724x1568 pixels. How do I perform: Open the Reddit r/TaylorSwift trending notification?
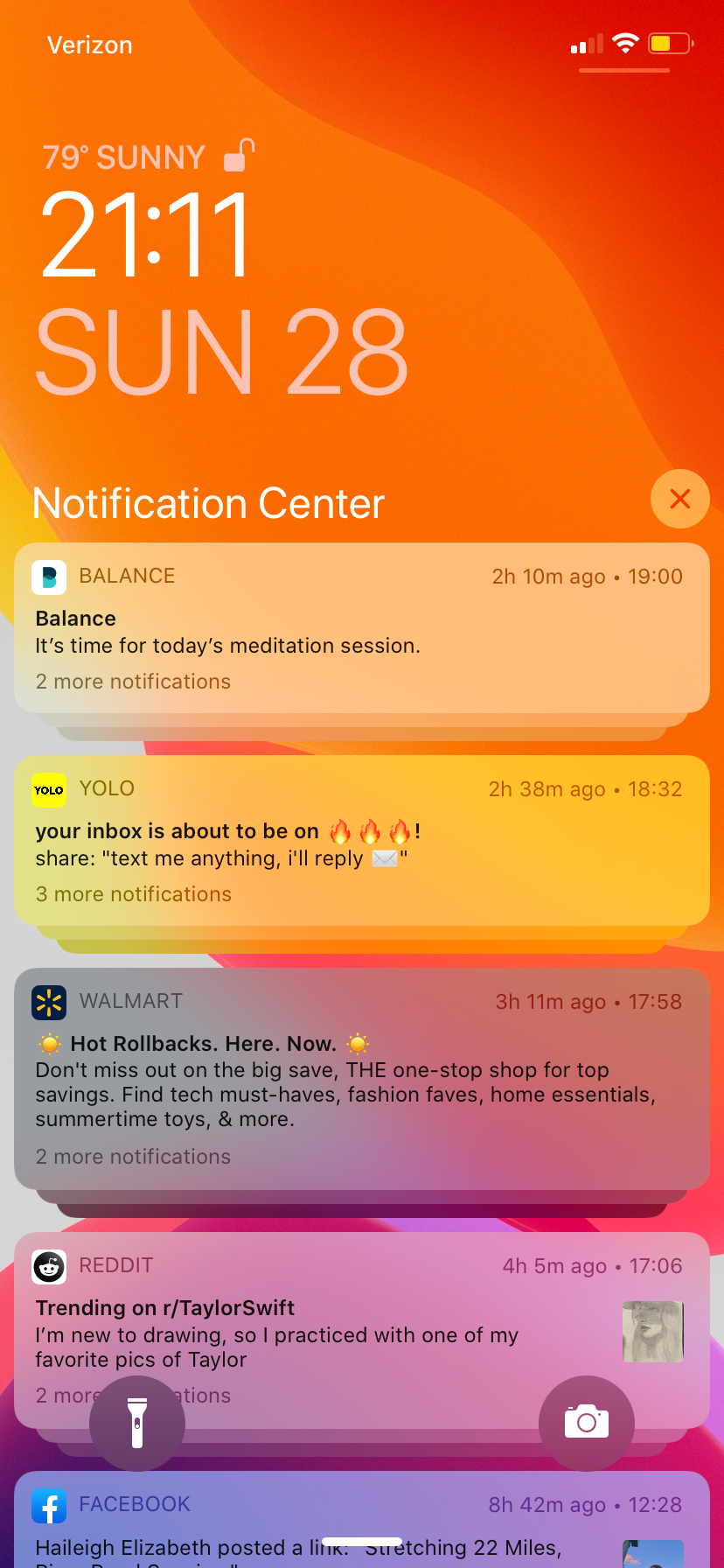point(362,1330)
